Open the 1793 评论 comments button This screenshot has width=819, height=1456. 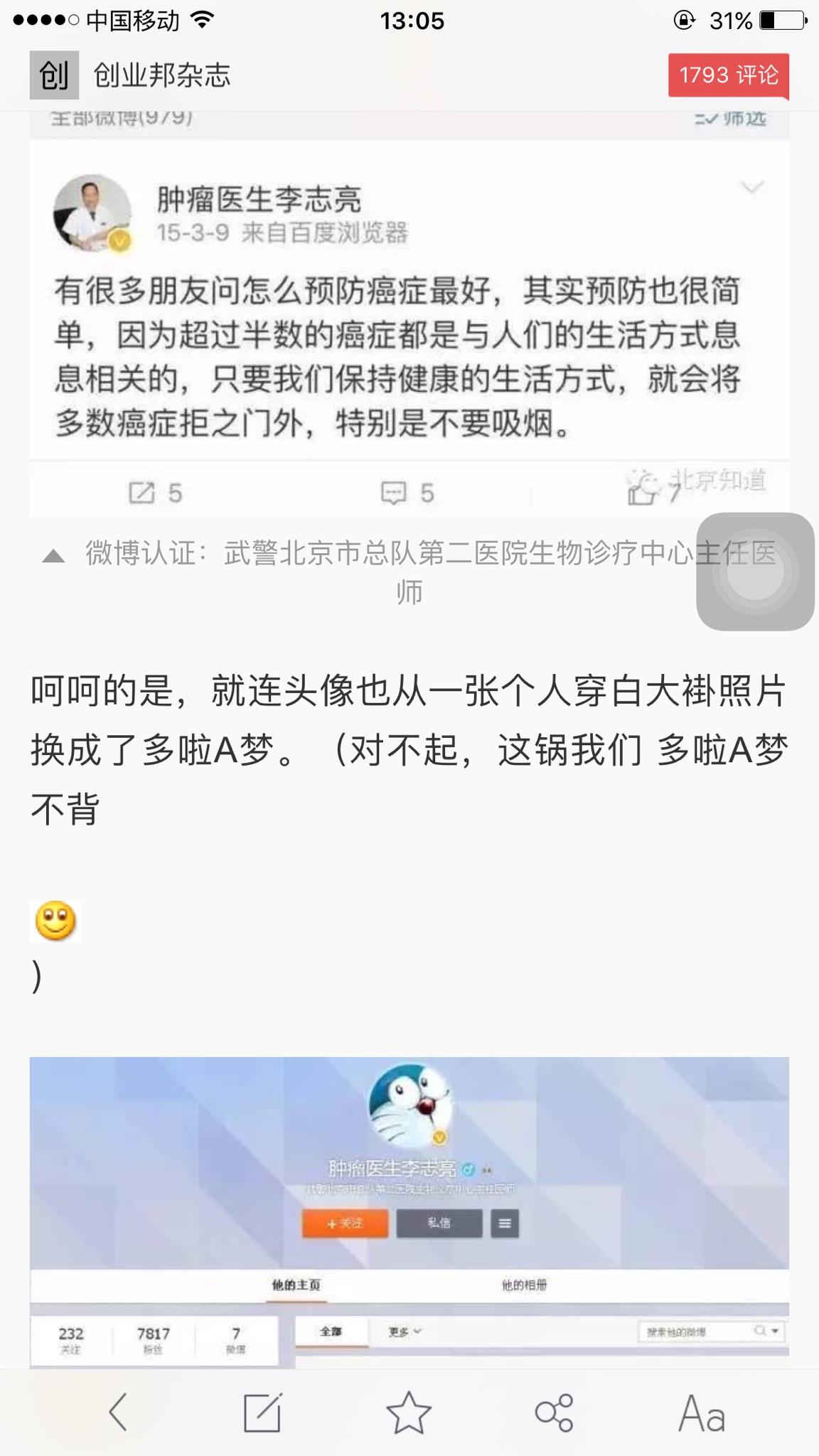point(728,75)
